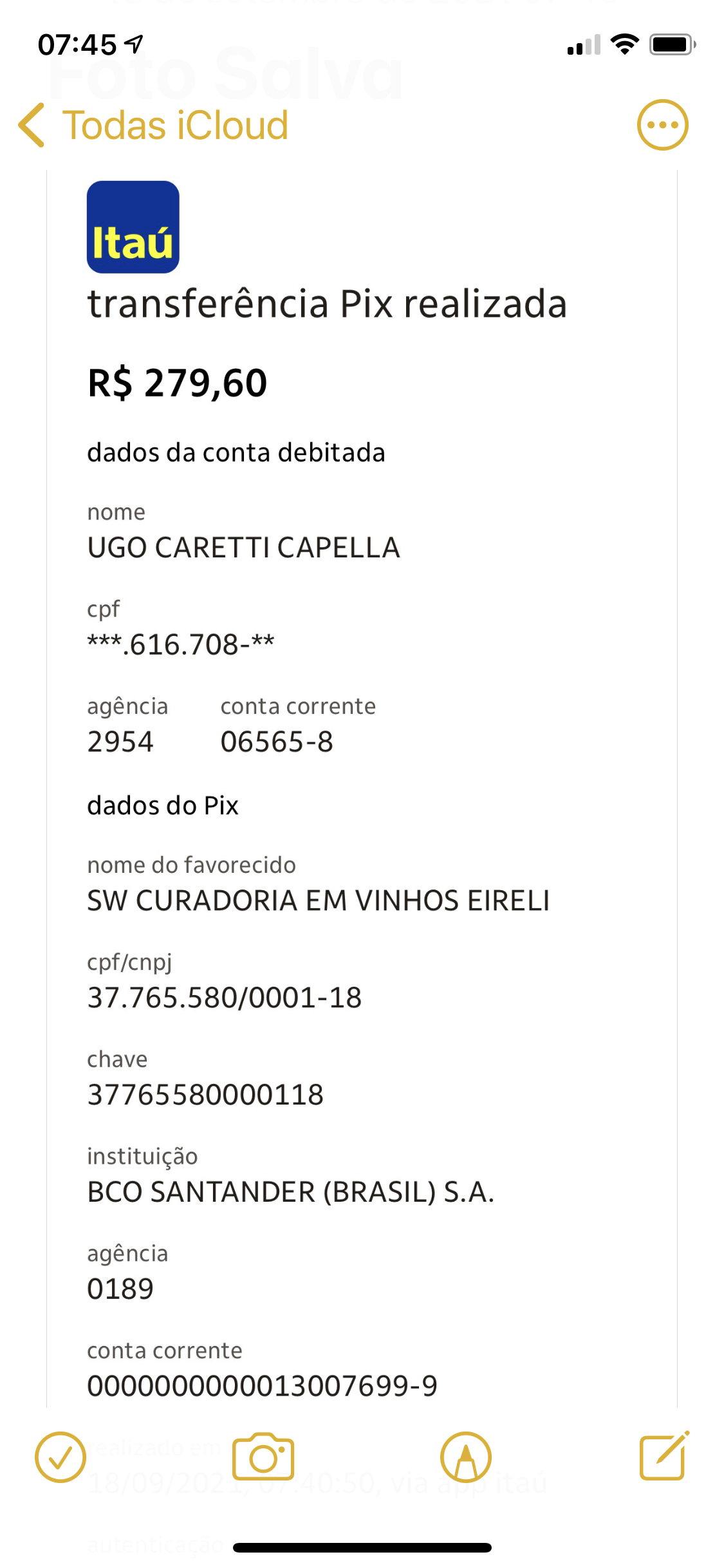Open the Itaú Pix receipt image
Image resolution: width=724 pixels, height=1568 pixels.
(x=362, y=772)
